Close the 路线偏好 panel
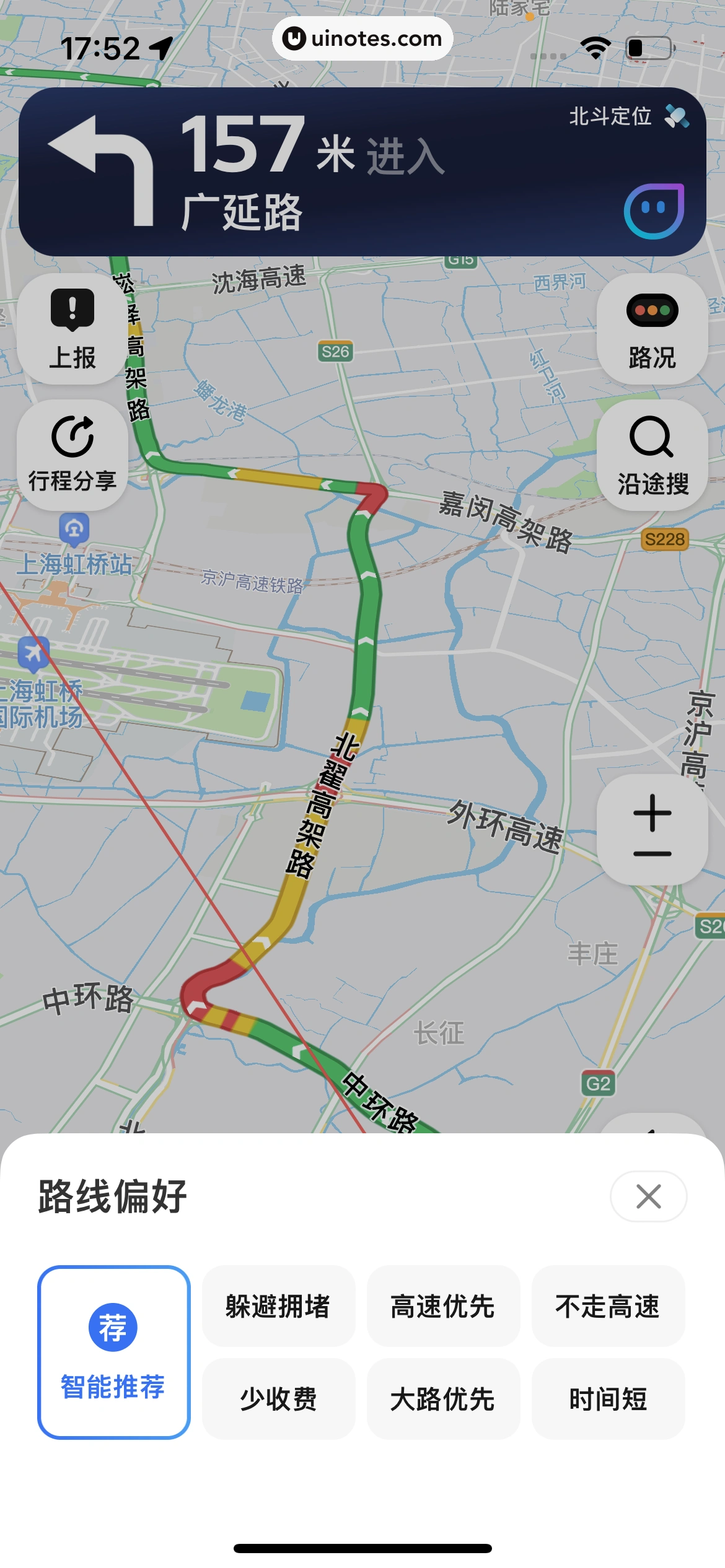725x1568 pixels. pyautogui.click(x=648, y=1196)
